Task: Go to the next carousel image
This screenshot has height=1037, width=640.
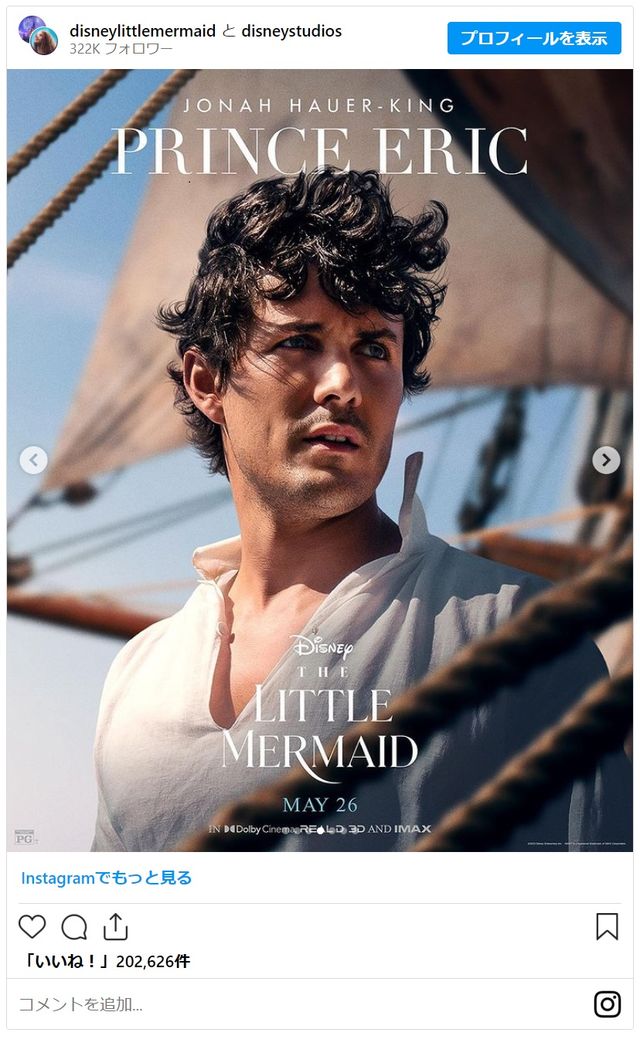Action: pos(606,460)
